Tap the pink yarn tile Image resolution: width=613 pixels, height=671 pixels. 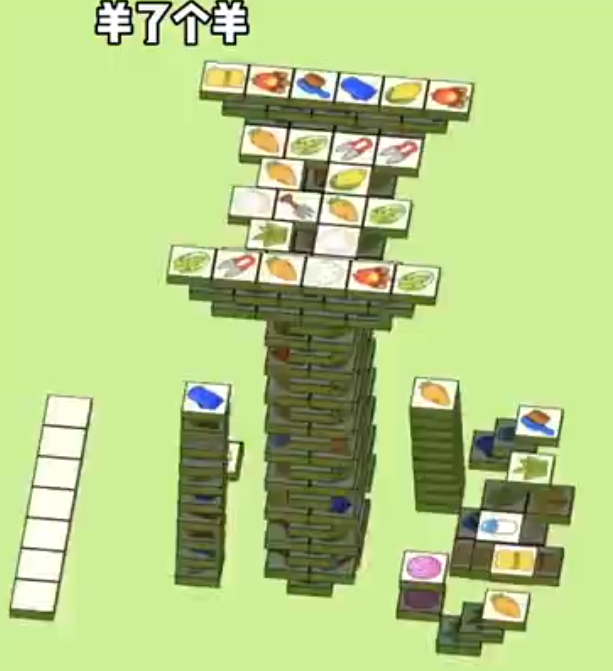(x=424, y=566)
